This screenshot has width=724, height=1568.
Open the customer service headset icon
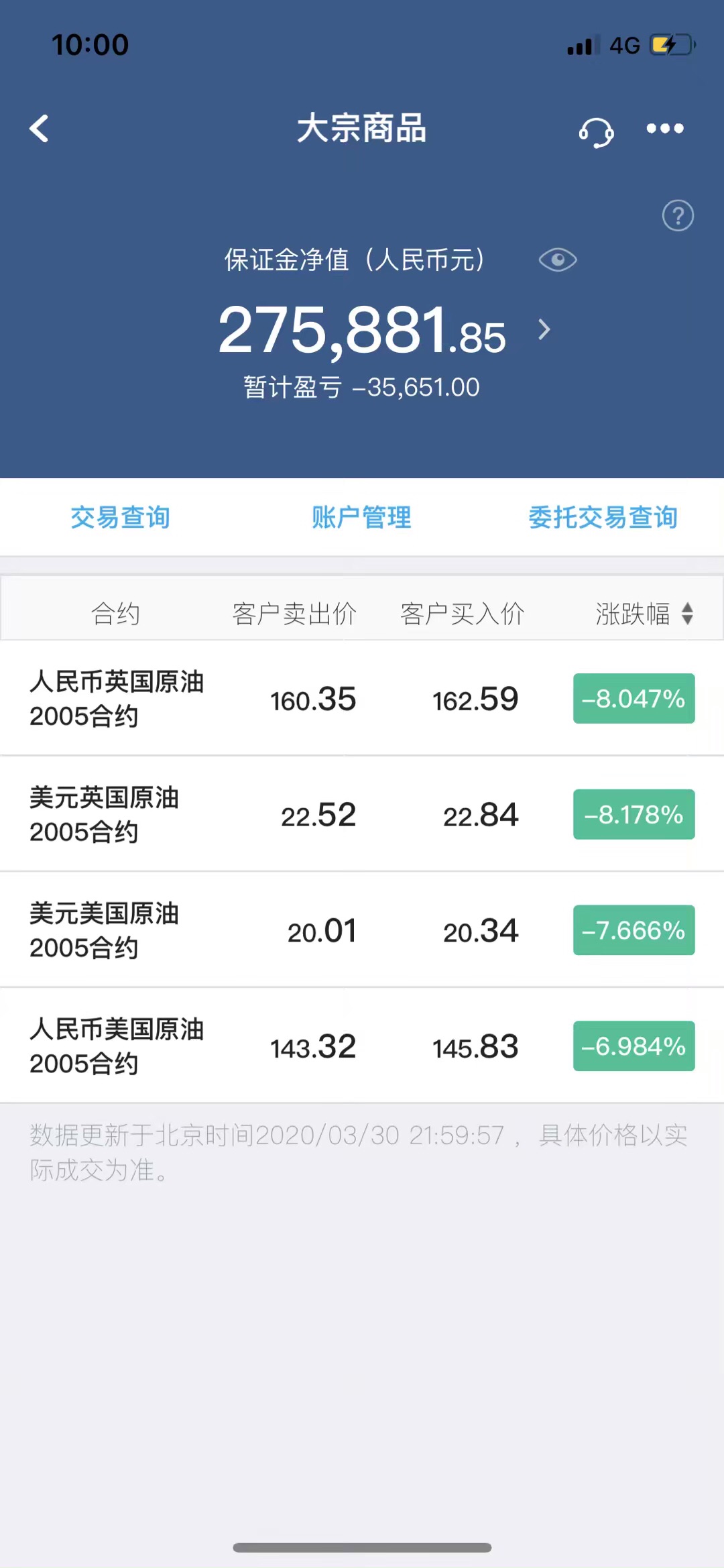(596, 131)
